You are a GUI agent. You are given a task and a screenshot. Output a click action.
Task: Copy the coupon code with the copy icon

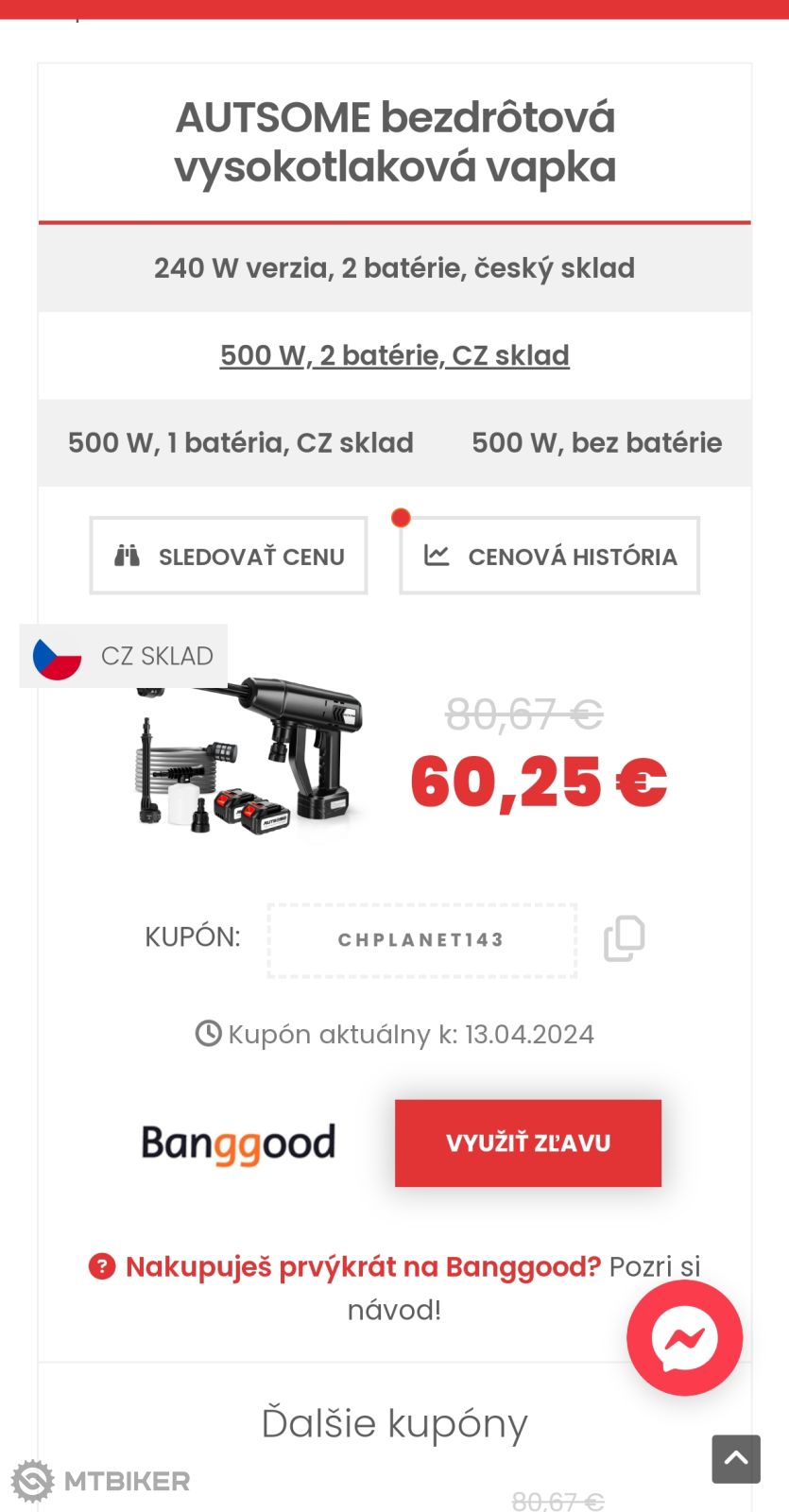point(624,938)
